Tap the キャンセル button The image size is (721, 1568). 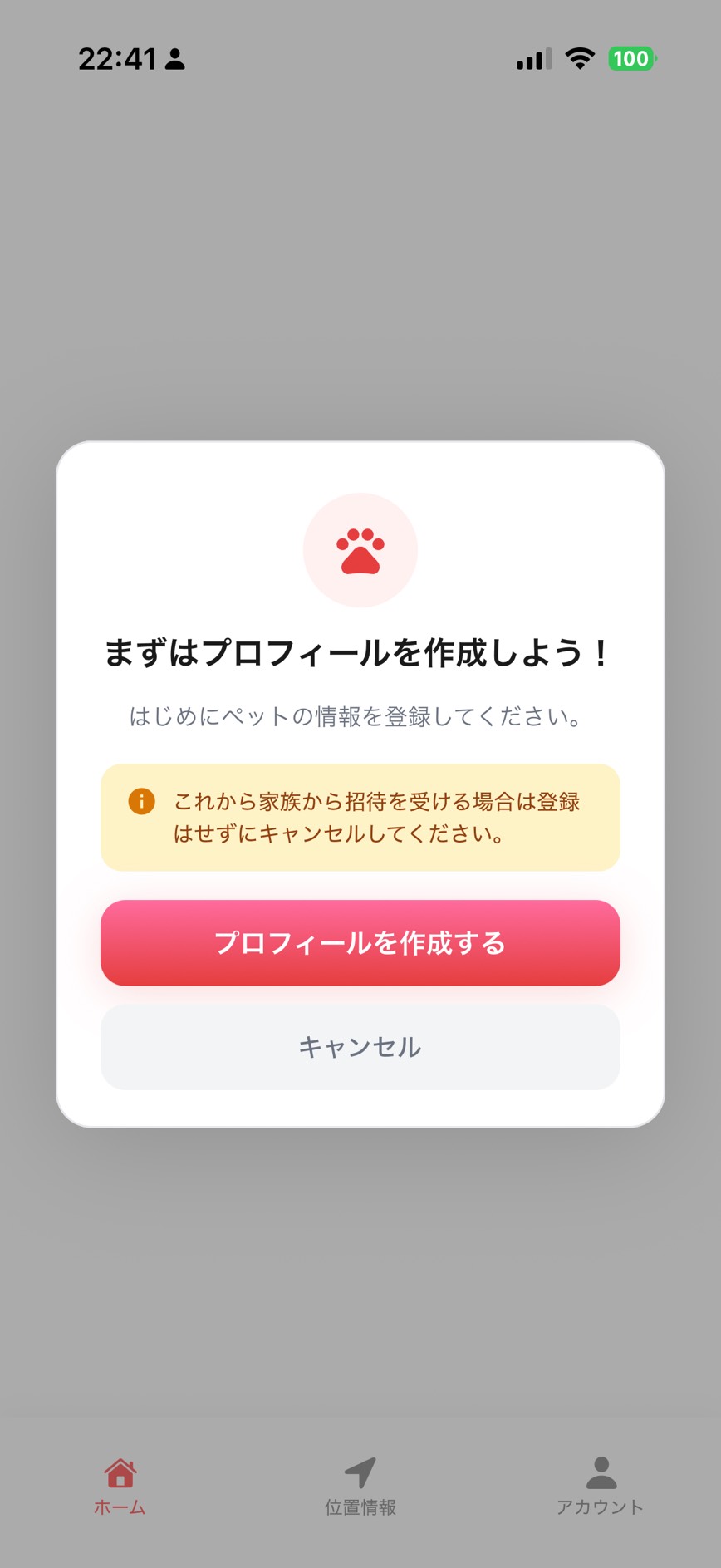(x=360, y=1048)
